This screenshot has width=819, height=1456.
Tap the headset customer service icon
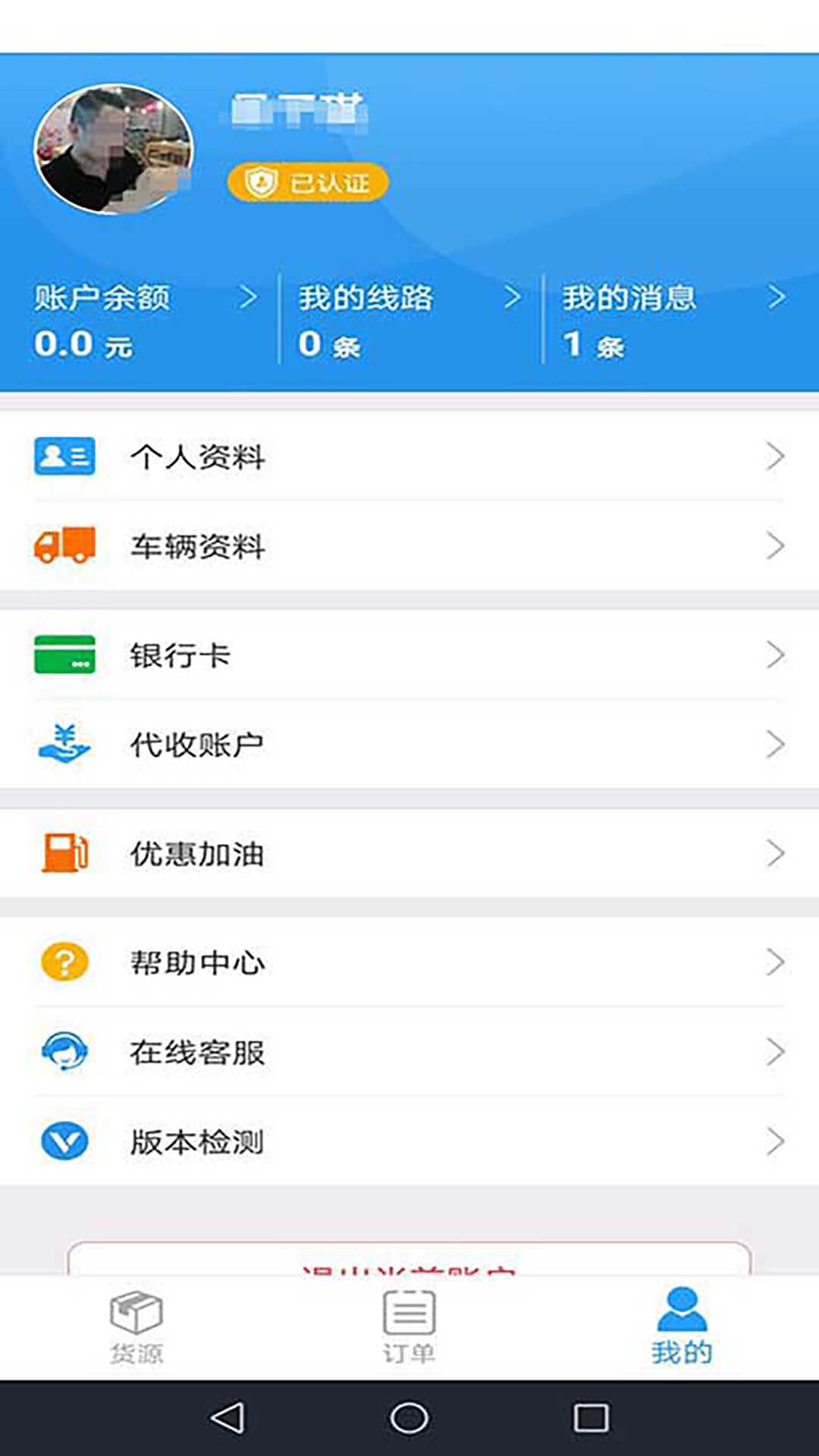coord(64,1052)
